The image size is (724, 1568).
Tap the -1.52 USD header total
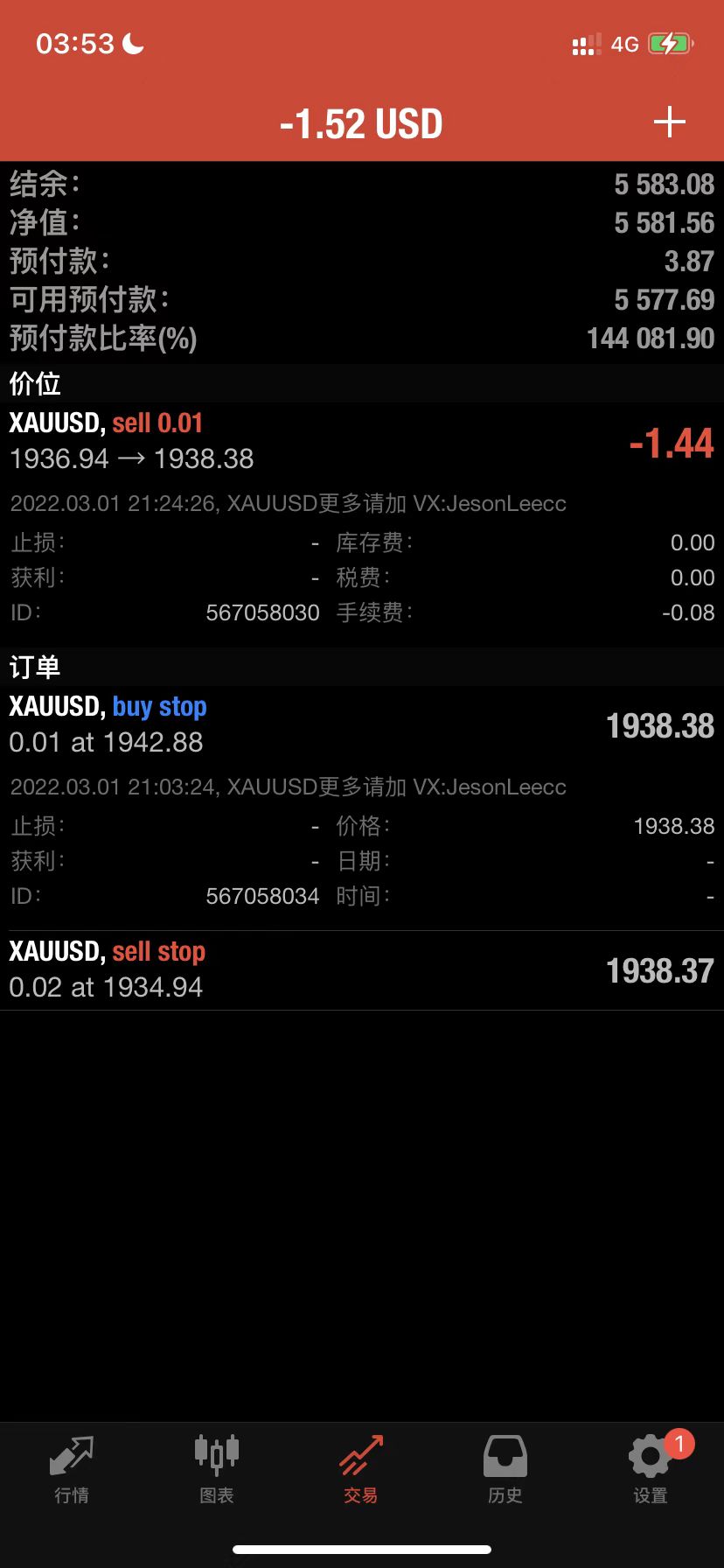click(361, 123)
